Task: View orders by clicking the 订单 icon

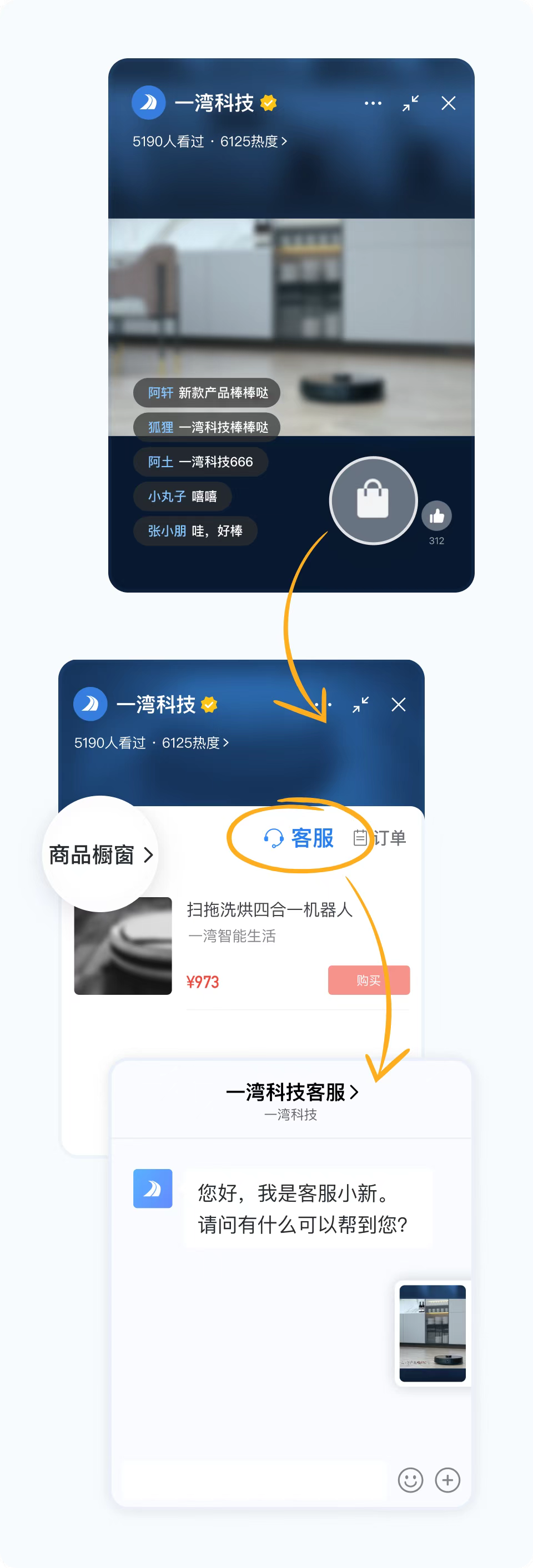Action: [380, 838]
